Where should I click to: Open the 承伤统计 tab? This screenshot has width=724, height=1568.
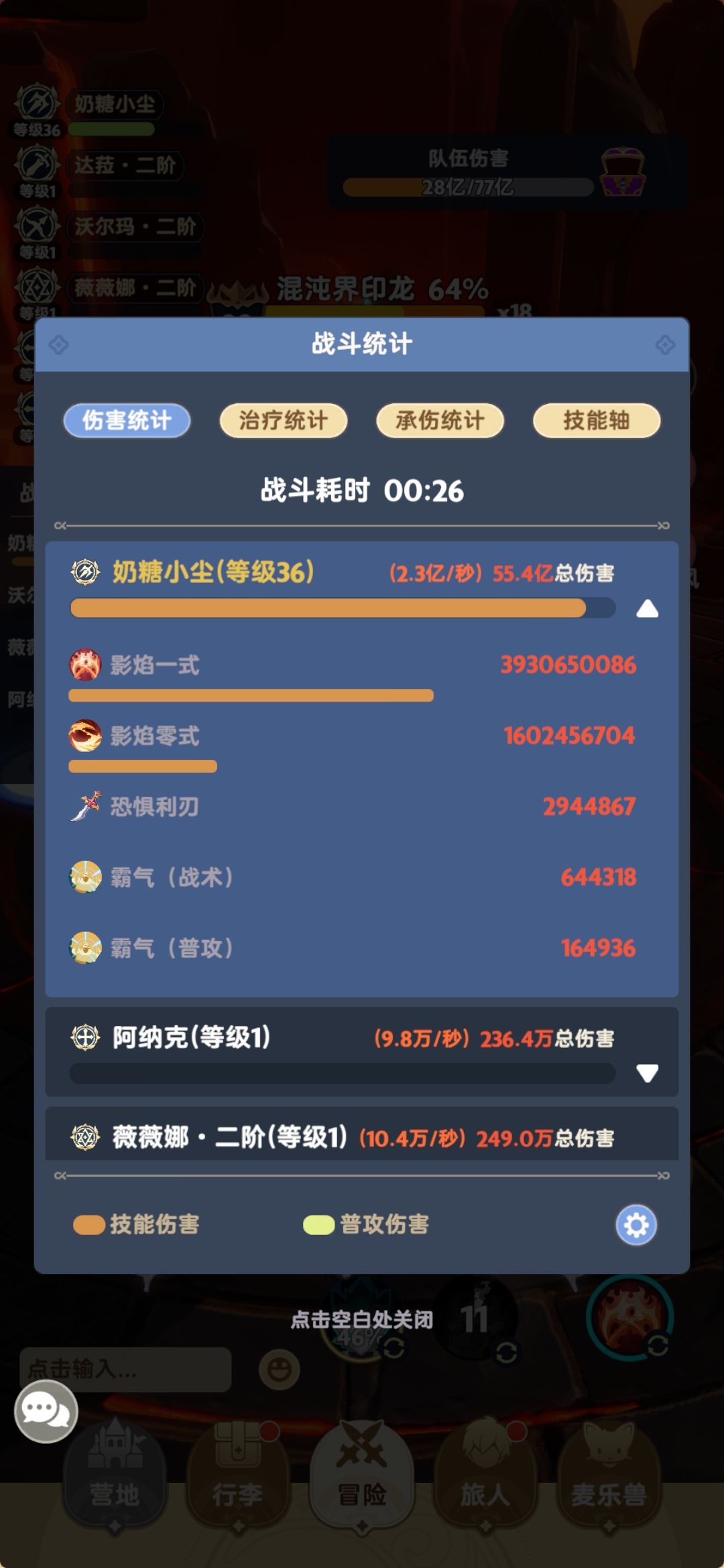coord(439,421)
